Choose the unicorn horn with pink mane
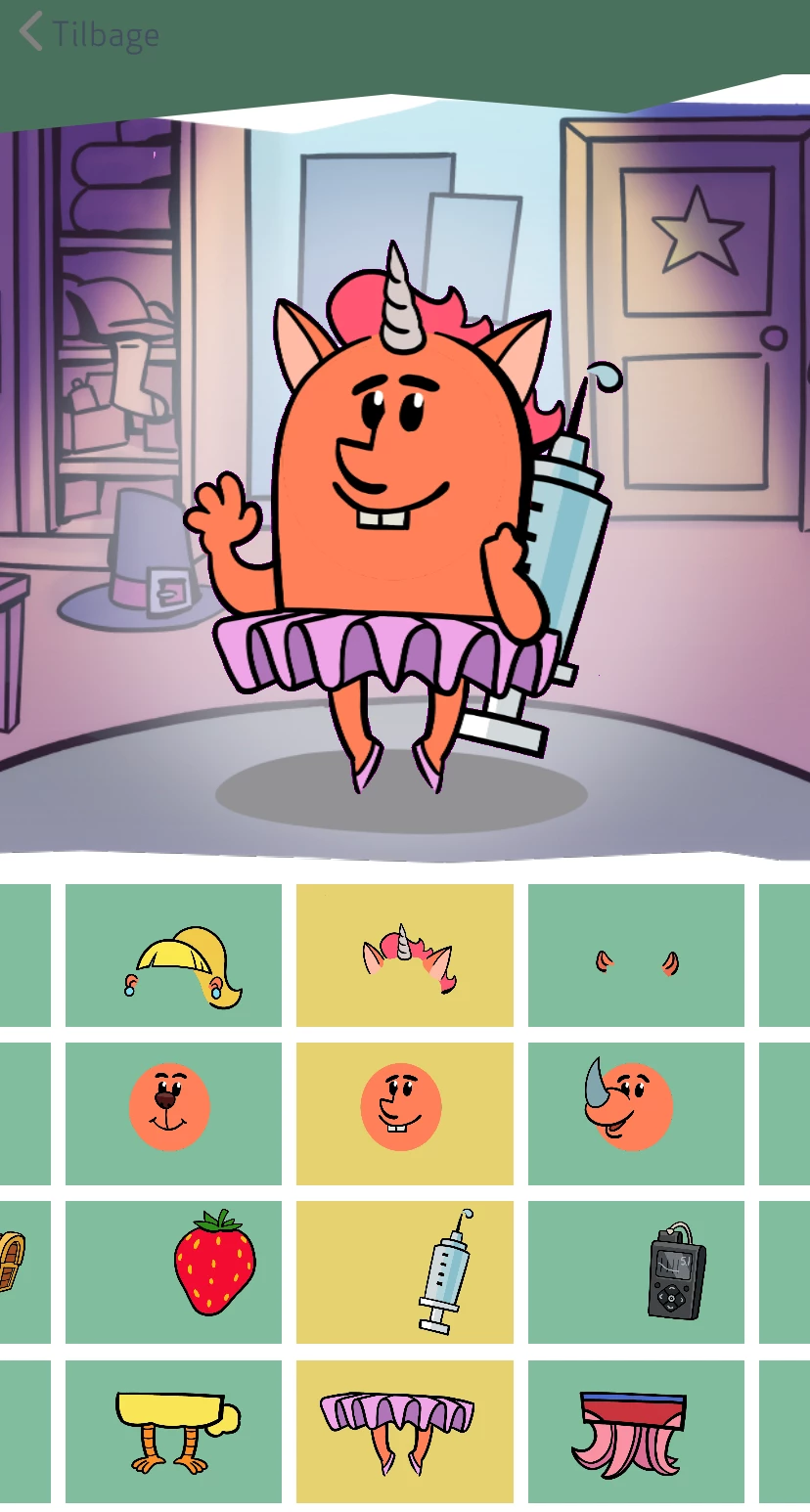Screen dimensions: 810x1512 pos(404,956)
